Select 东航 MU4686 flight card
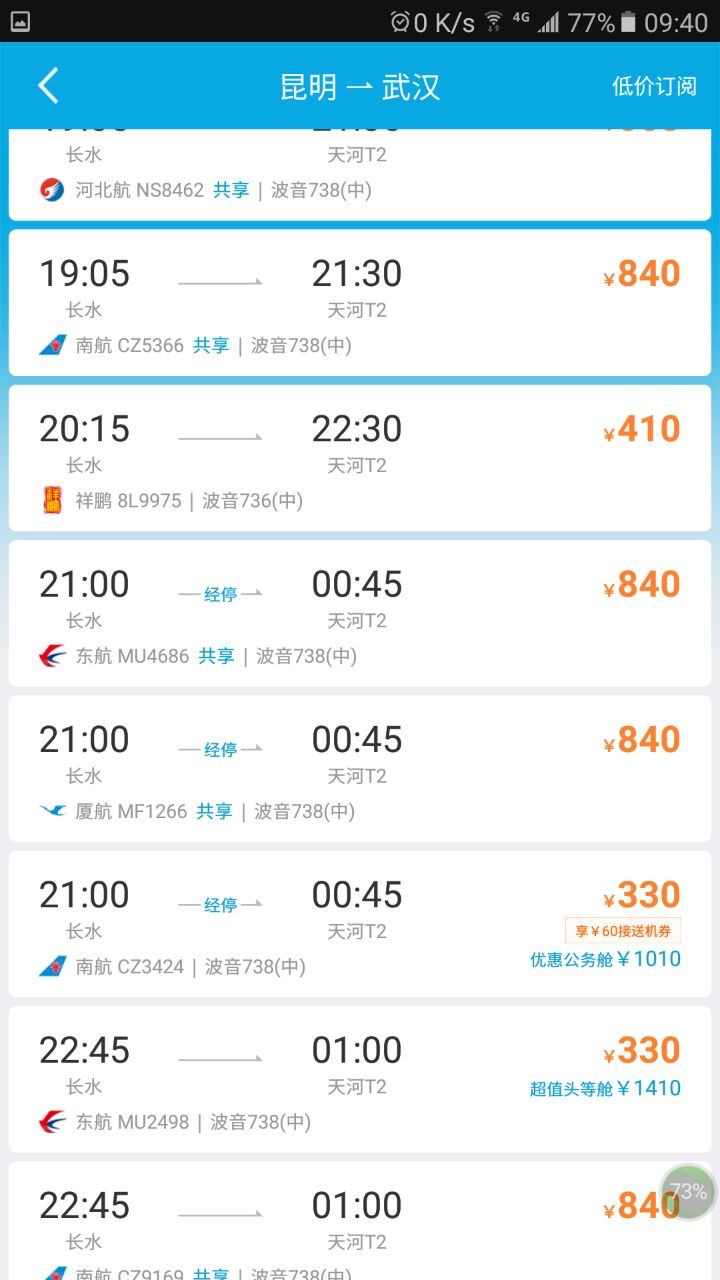 click(x=360, y=613)
